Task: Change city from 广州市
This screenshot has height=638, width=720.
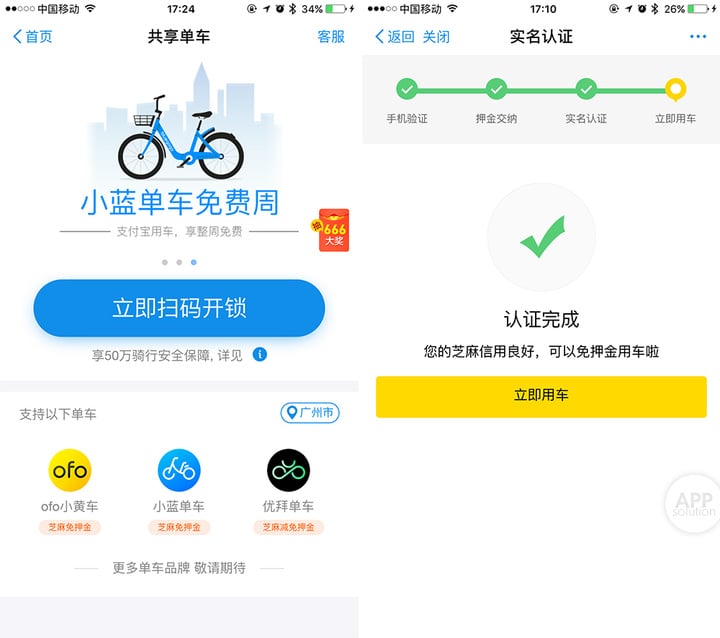Action: (310, 413)
